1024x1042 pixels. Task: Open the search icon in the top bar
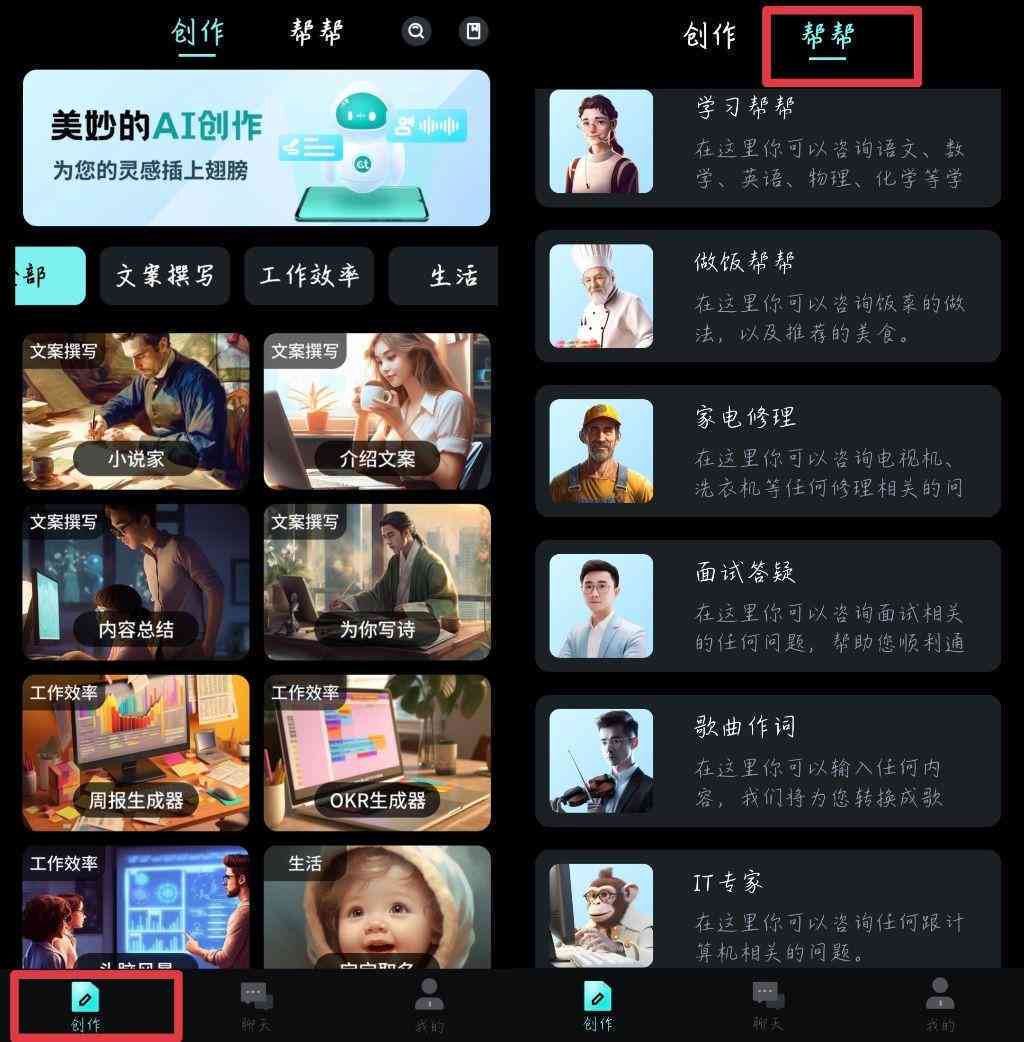(417, 32)
